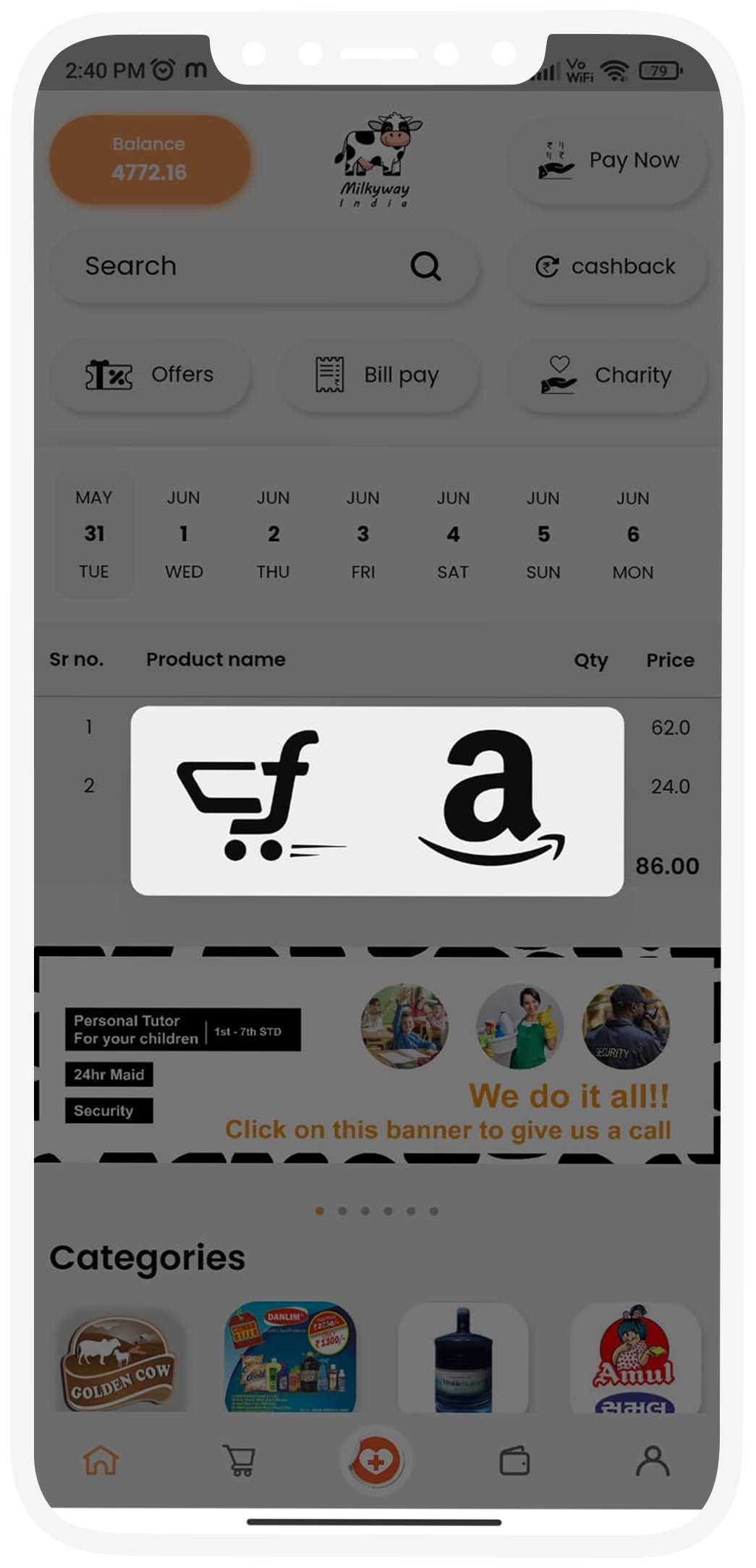Open the Amul category tile

[x=634, y=1360]
